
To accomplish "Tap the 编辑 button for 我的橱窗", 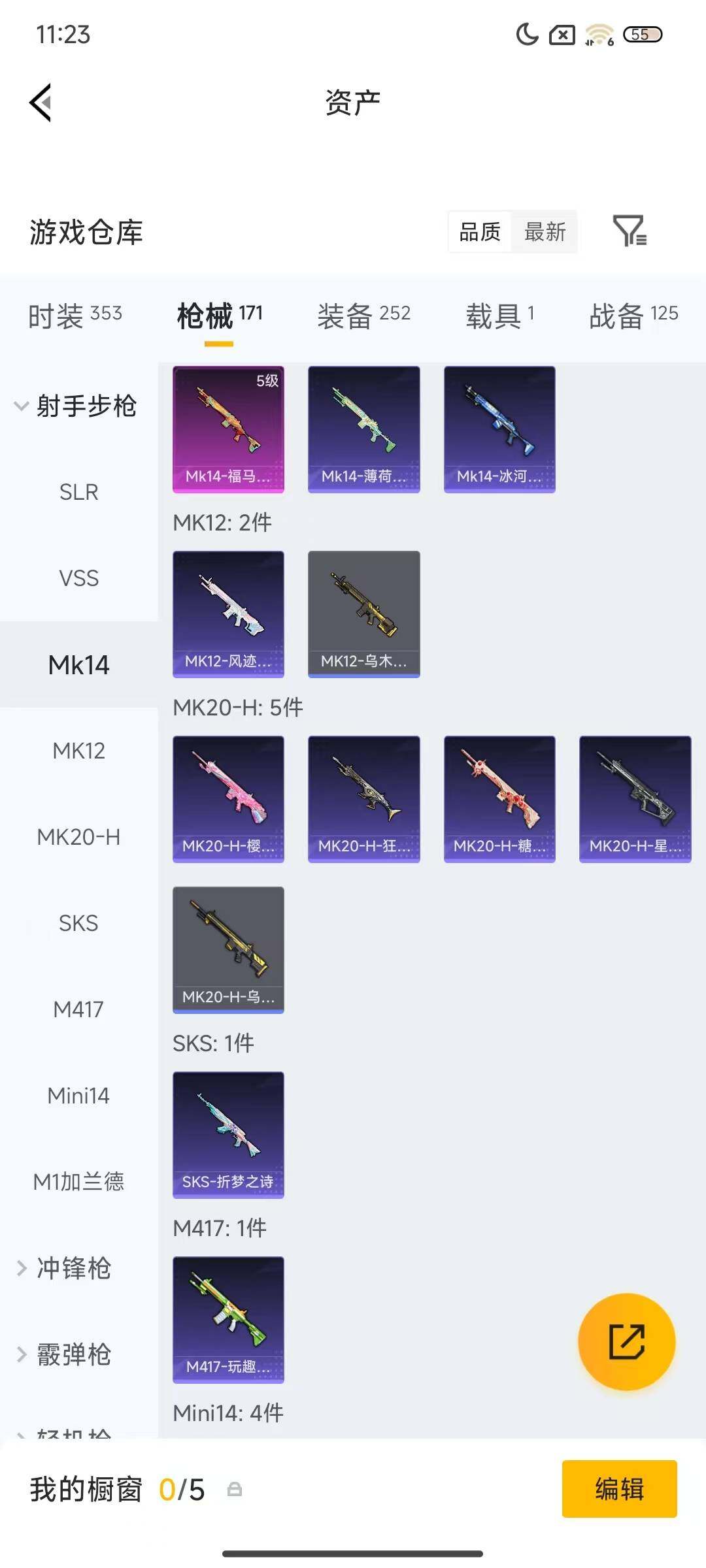I will click(619, 1489).
